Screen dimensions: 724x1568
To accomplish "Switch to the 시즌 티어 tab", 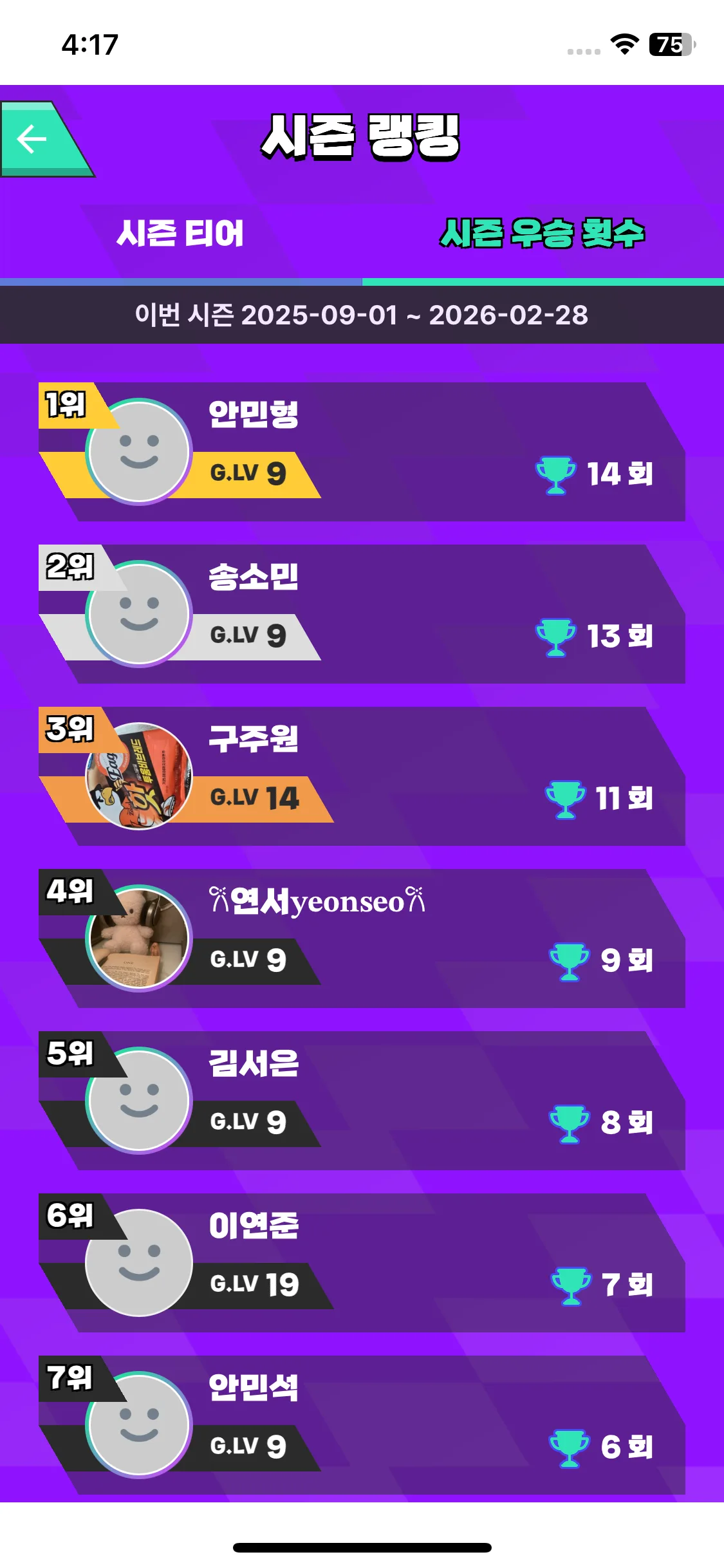I will pyautogui.click(x=180, y=234).
